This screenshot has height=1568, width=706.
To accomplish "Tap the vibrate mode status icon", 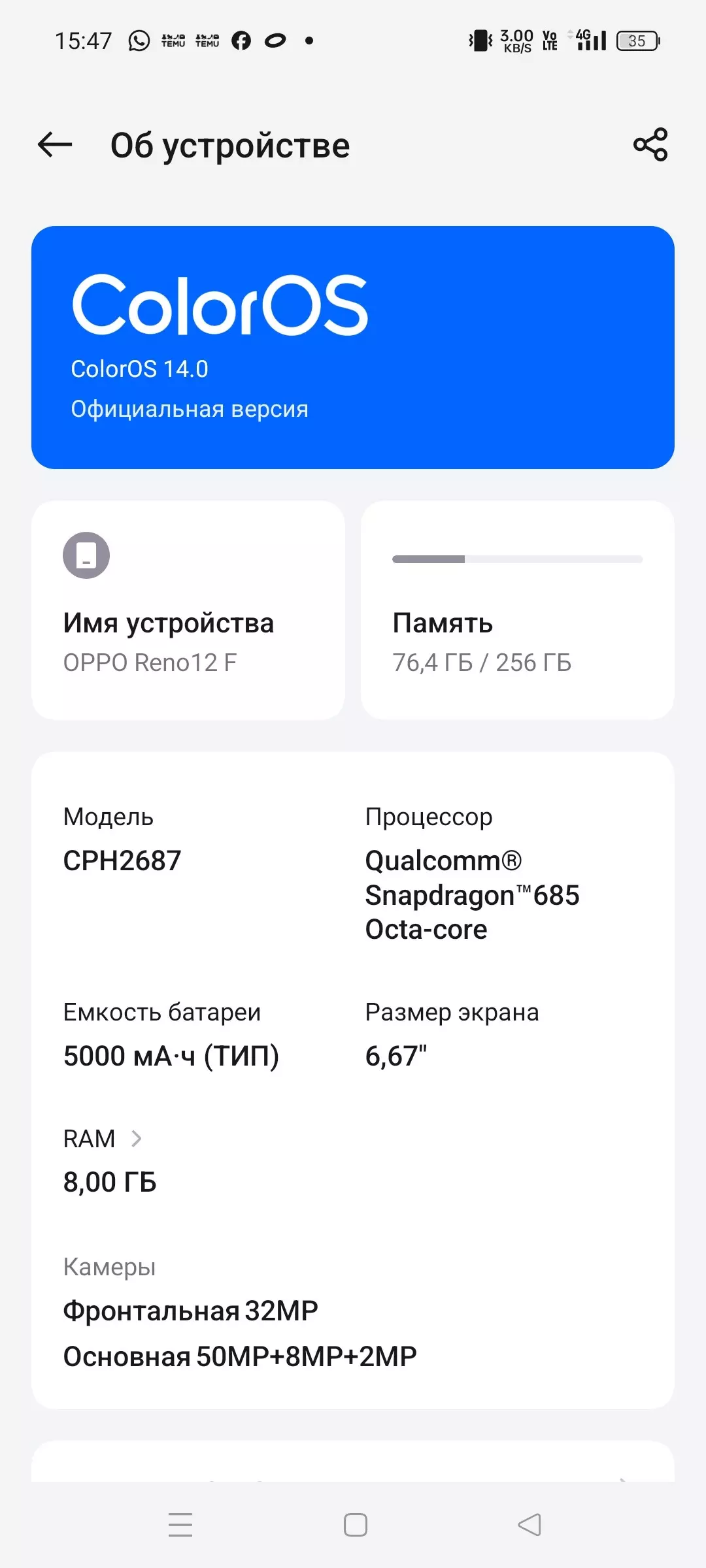I will pos(479,41).
